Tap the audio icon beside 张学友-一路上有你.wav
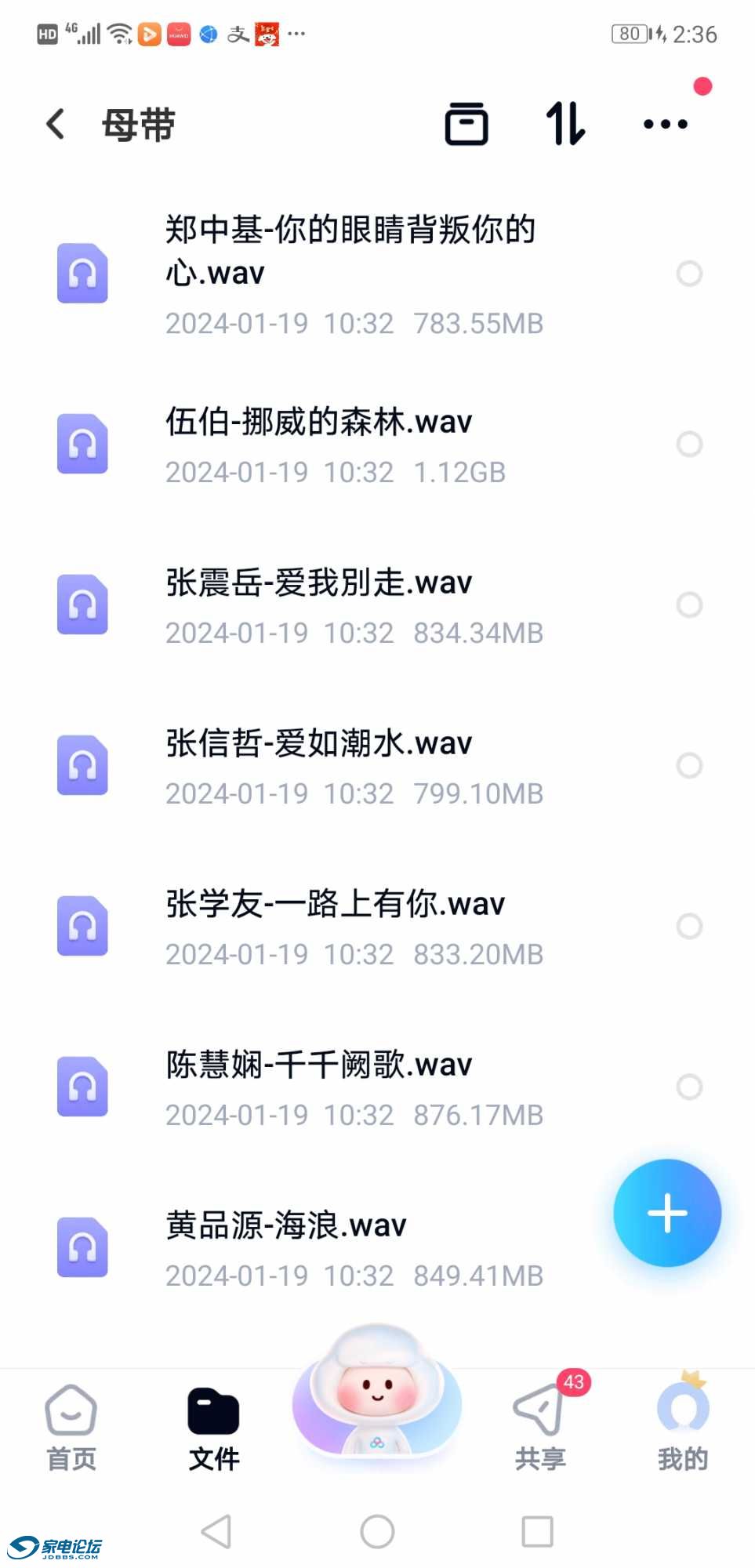This screenshot has height=1568, width=755. click(x=82, y=926)
